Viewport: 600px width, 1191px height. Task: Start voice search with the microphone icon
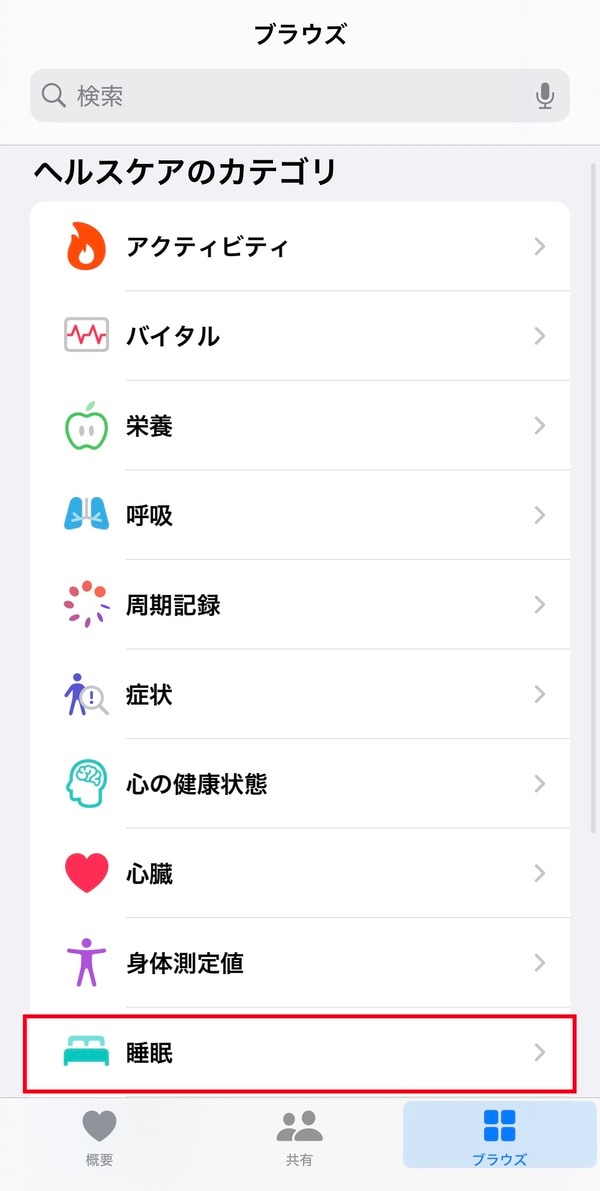(544, 96)
